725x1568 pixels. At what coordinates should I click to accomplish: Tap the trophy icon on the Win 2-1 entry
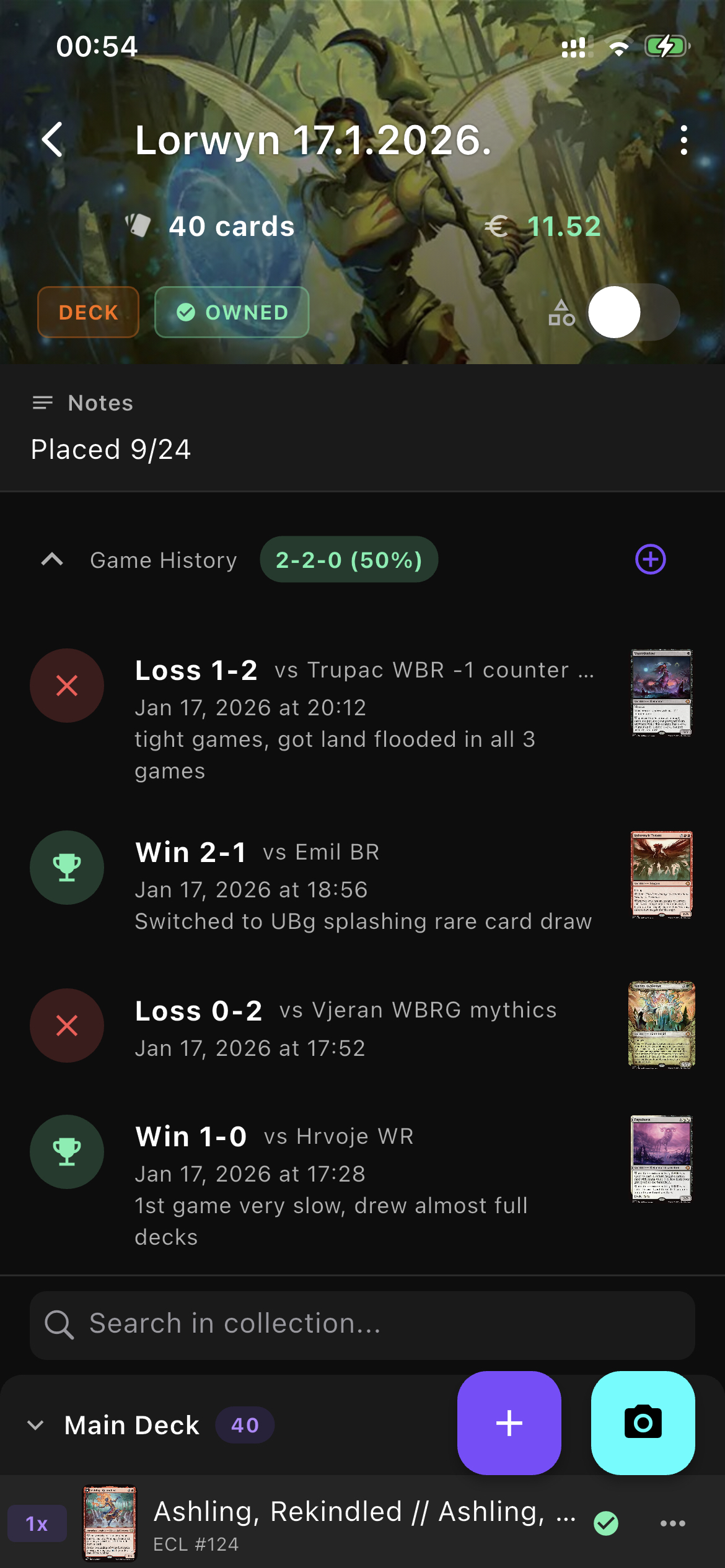(67, 868)
